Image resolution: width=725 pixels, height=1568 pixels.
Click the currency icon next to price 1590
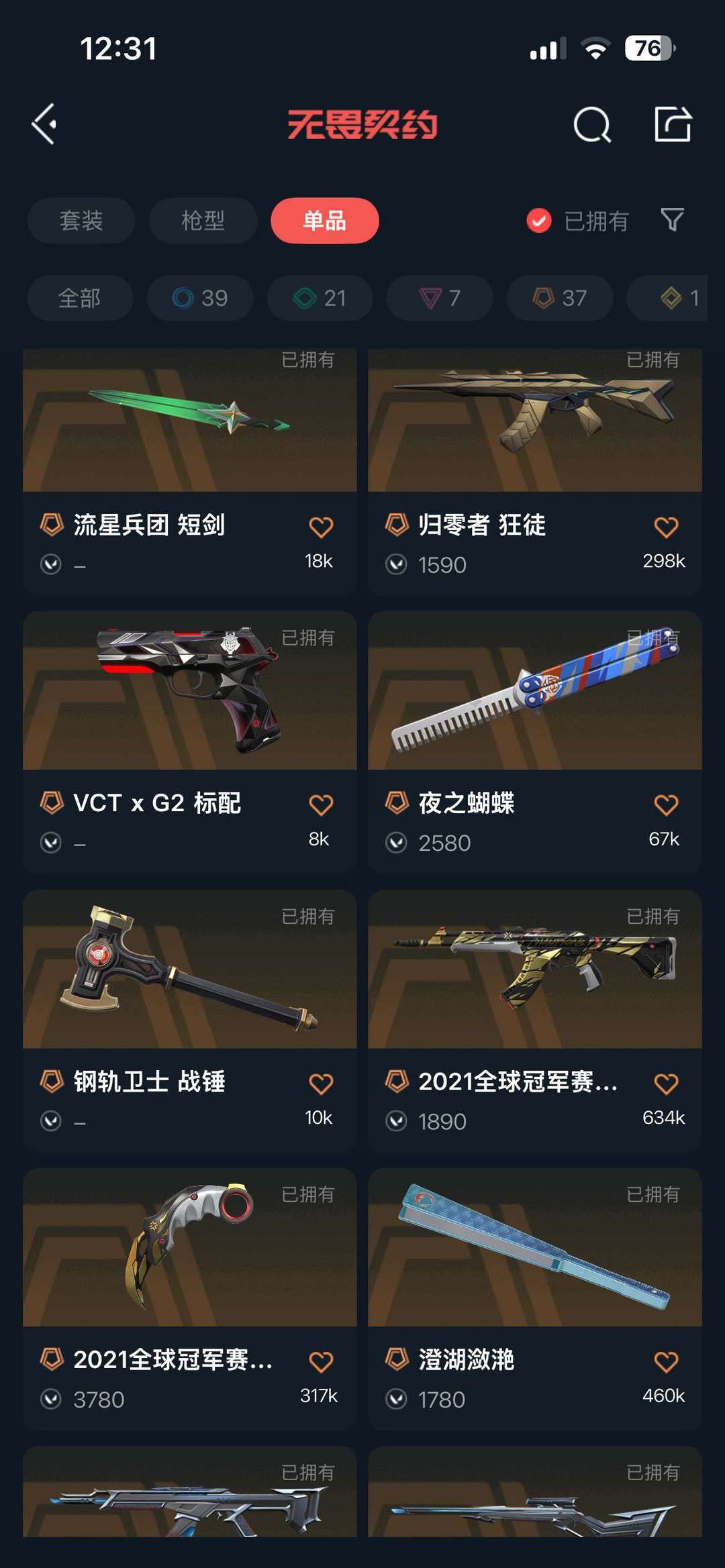(x=398, y=566)
